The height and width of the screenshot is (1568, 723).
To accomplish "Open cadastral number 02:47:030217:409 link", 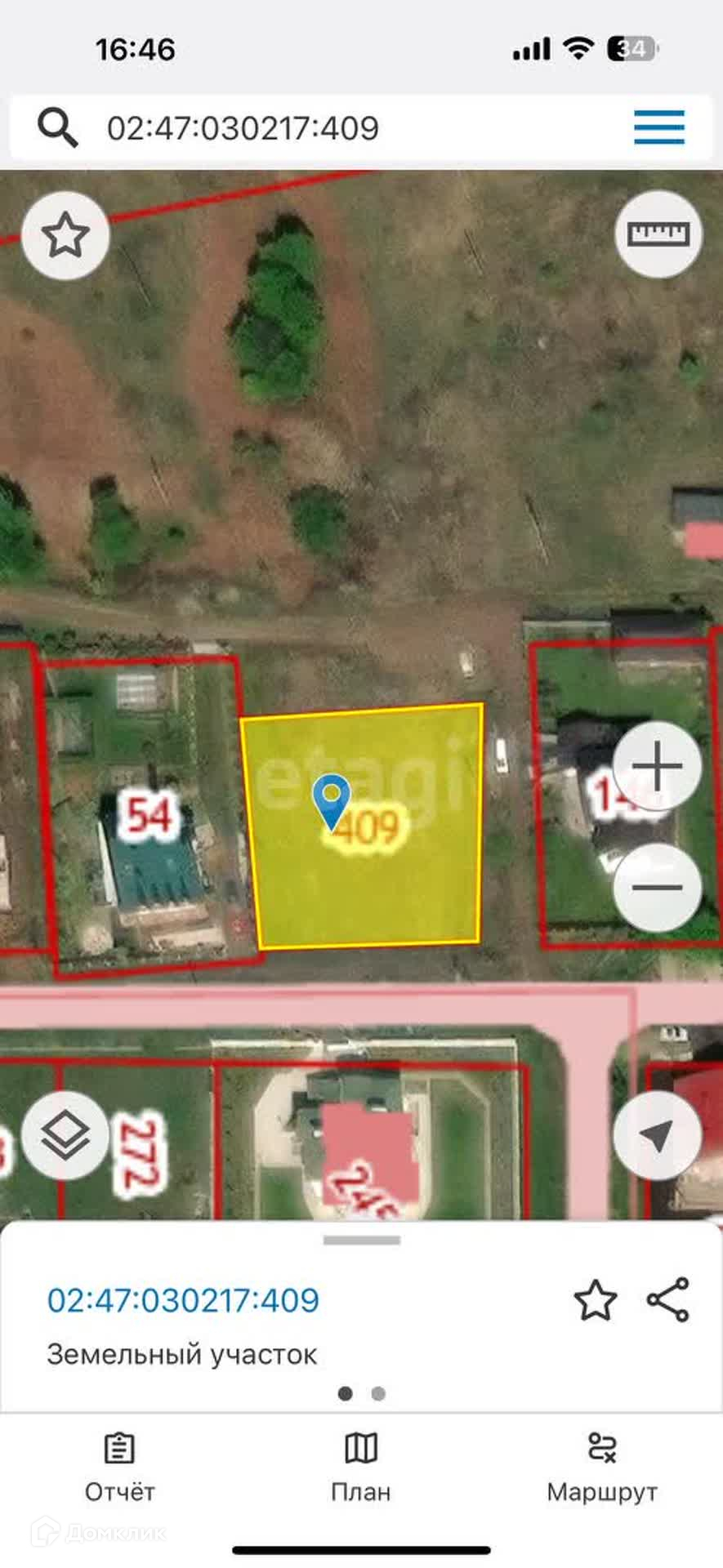I will 183,1300.
